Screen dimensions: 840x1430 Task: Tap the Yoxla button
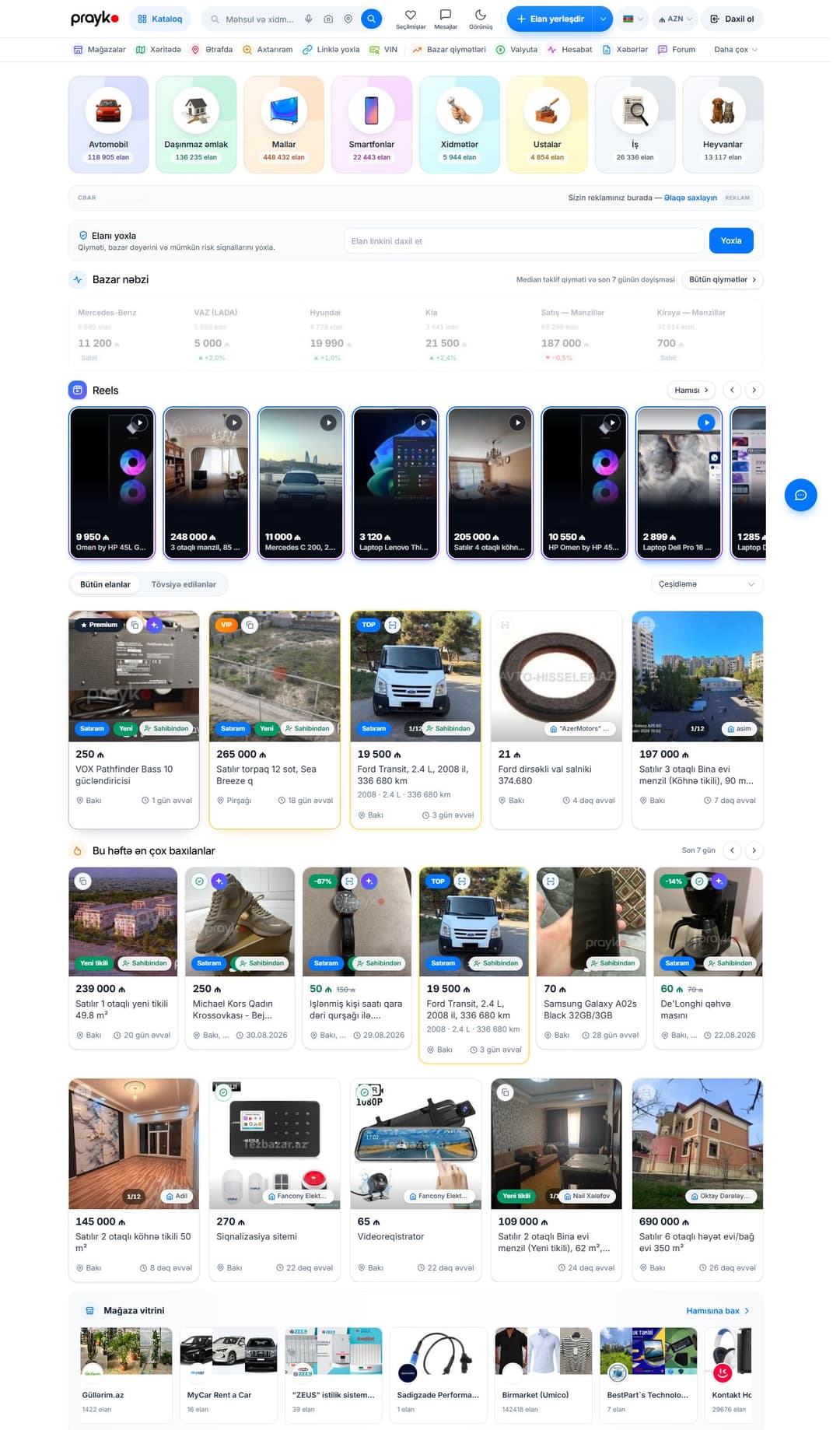731,241
